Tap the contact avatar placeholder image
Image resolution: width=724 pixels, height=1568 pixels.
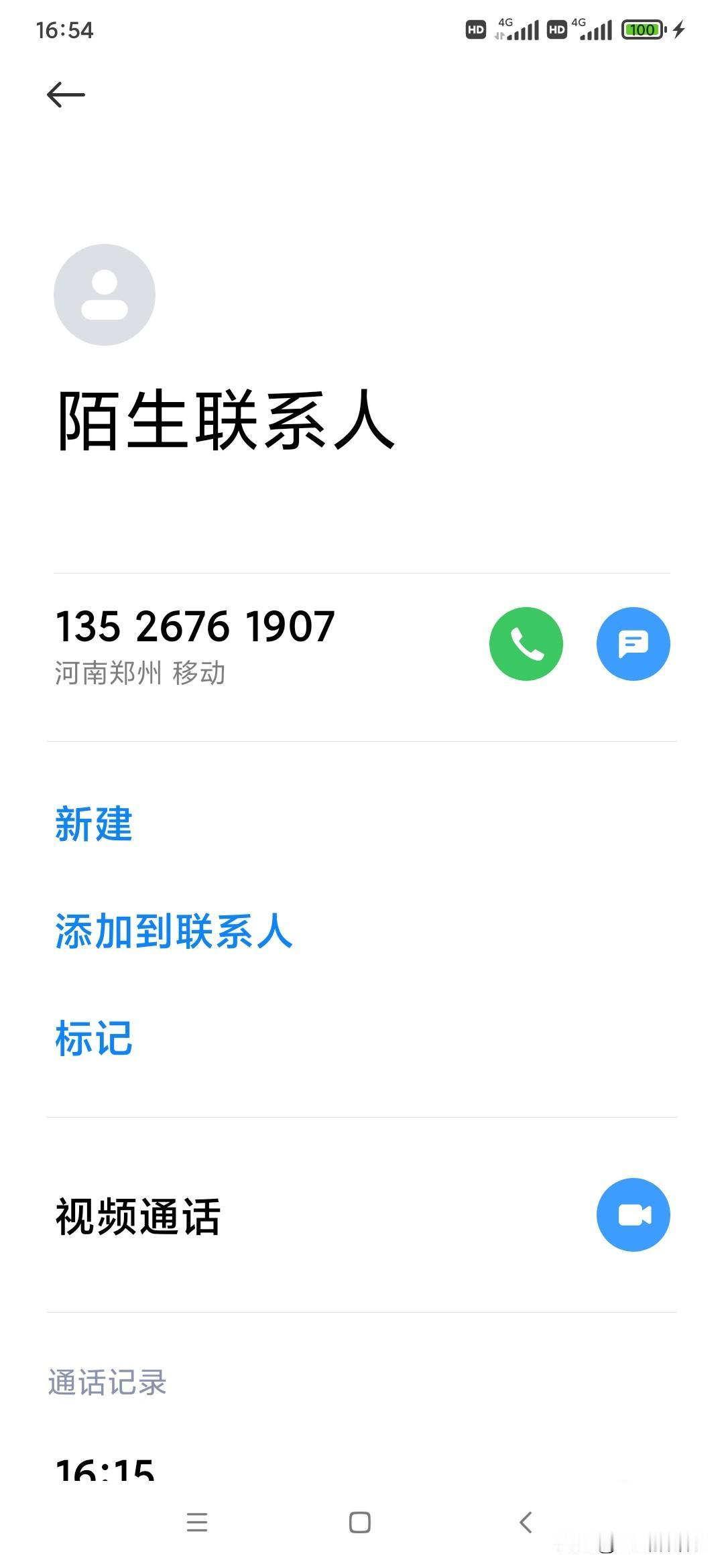[105, 295]
